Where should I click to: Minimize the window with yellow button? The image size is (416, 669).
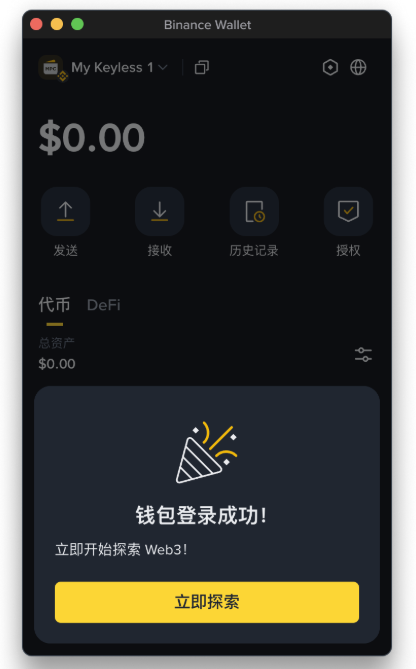point(57,24)
